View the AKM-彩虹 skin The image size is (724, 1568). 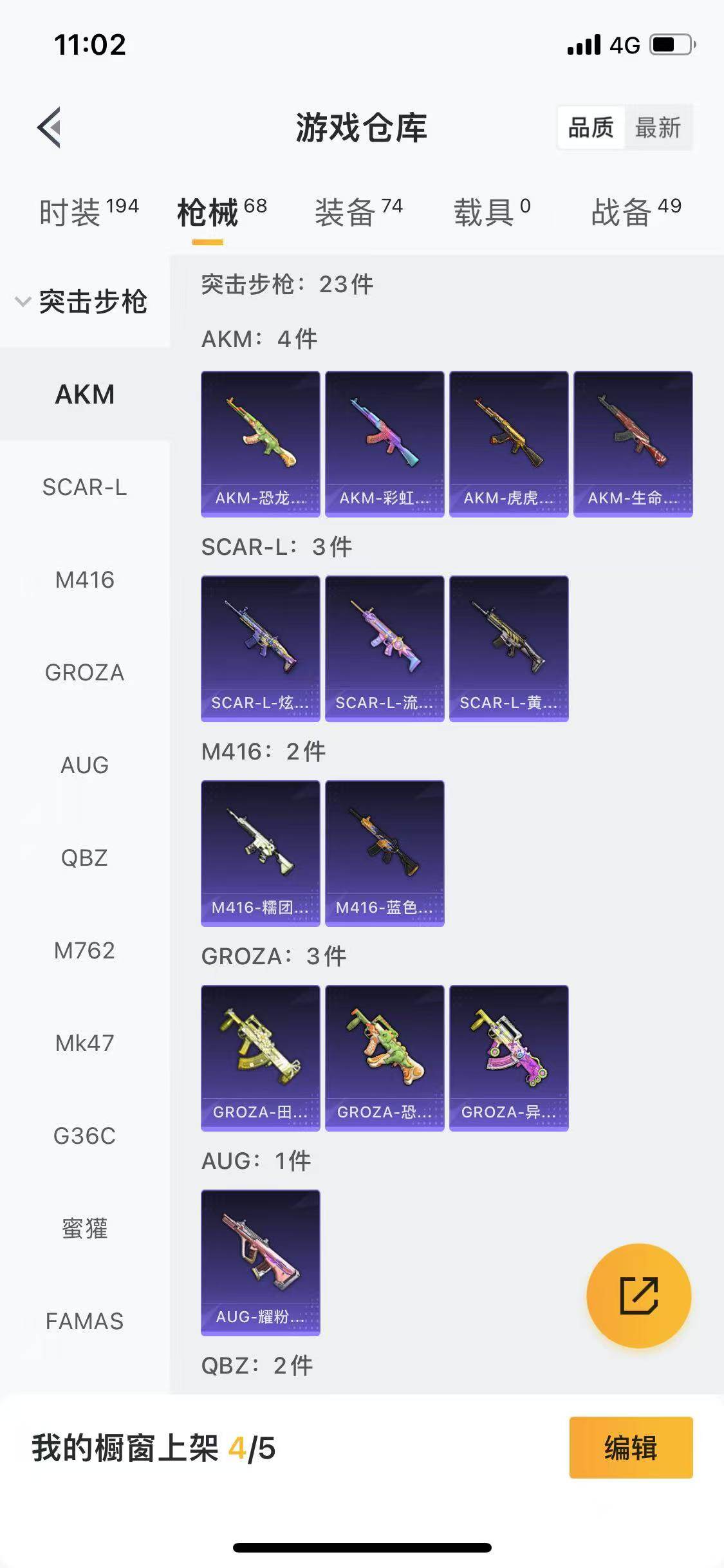click(x=384, y=443)
